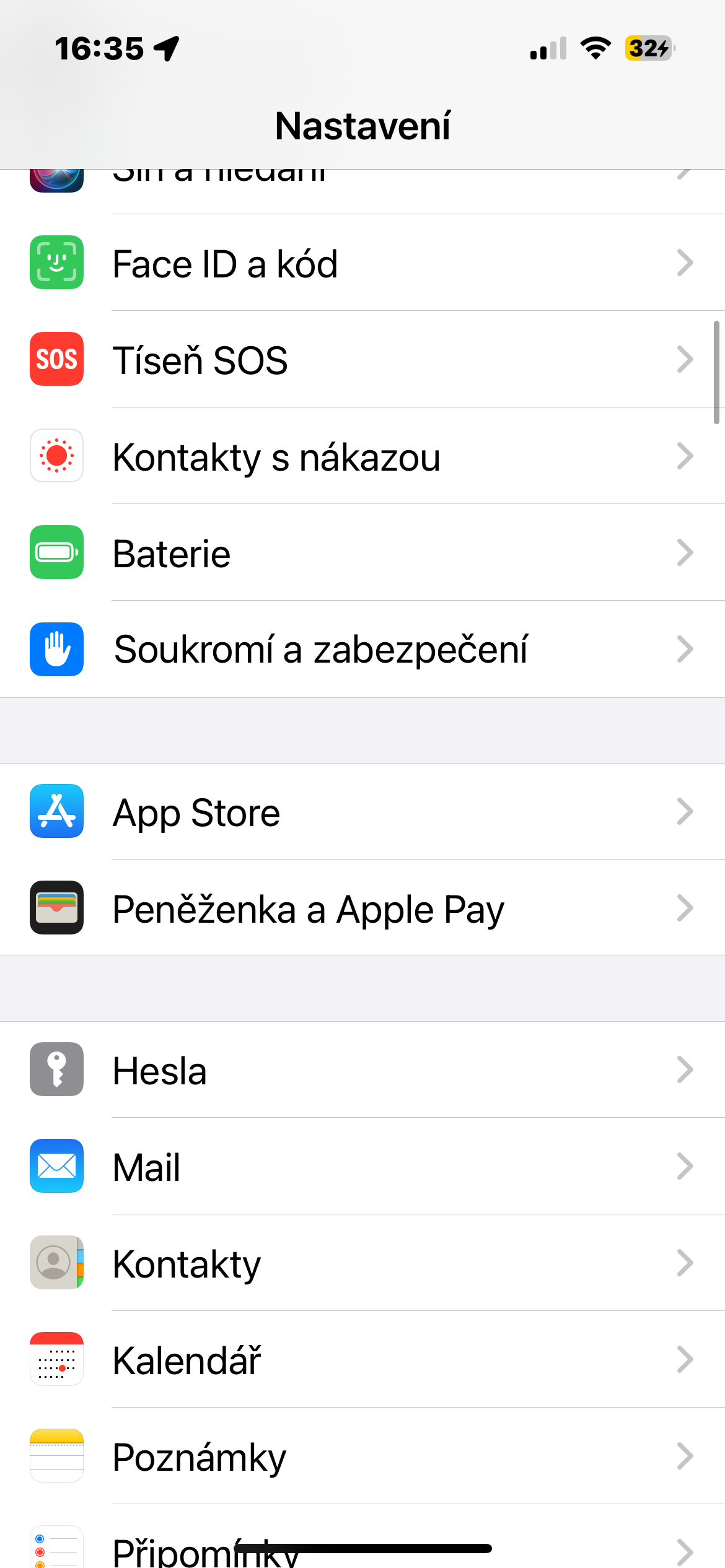
Task: Go to Kontakty s nákazou
Action: pyautogui.click(x=362, y=456)
